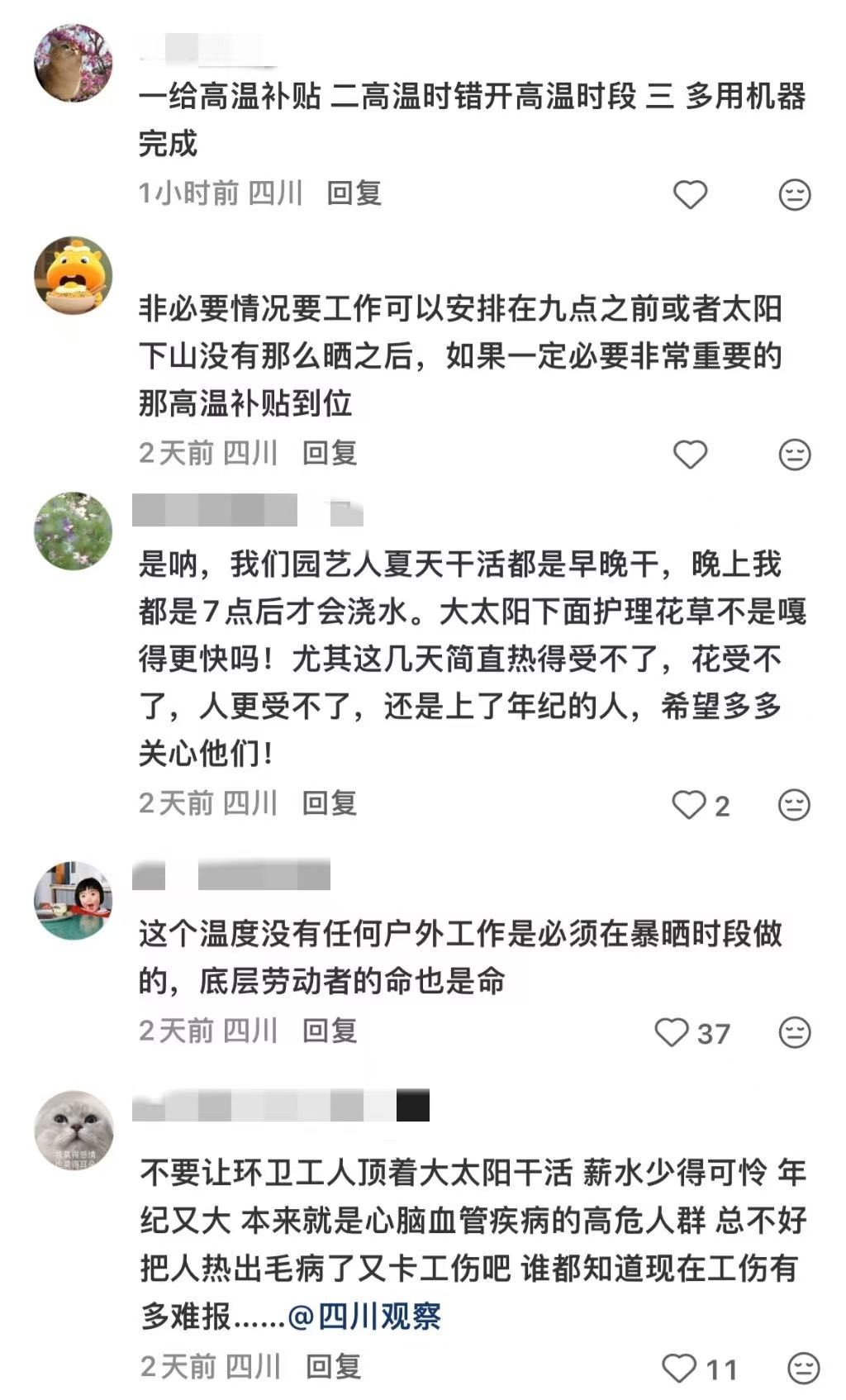Reply to the comment posted 1小时前
This screenshot has height=1400, width=846.
pos(354,193)
